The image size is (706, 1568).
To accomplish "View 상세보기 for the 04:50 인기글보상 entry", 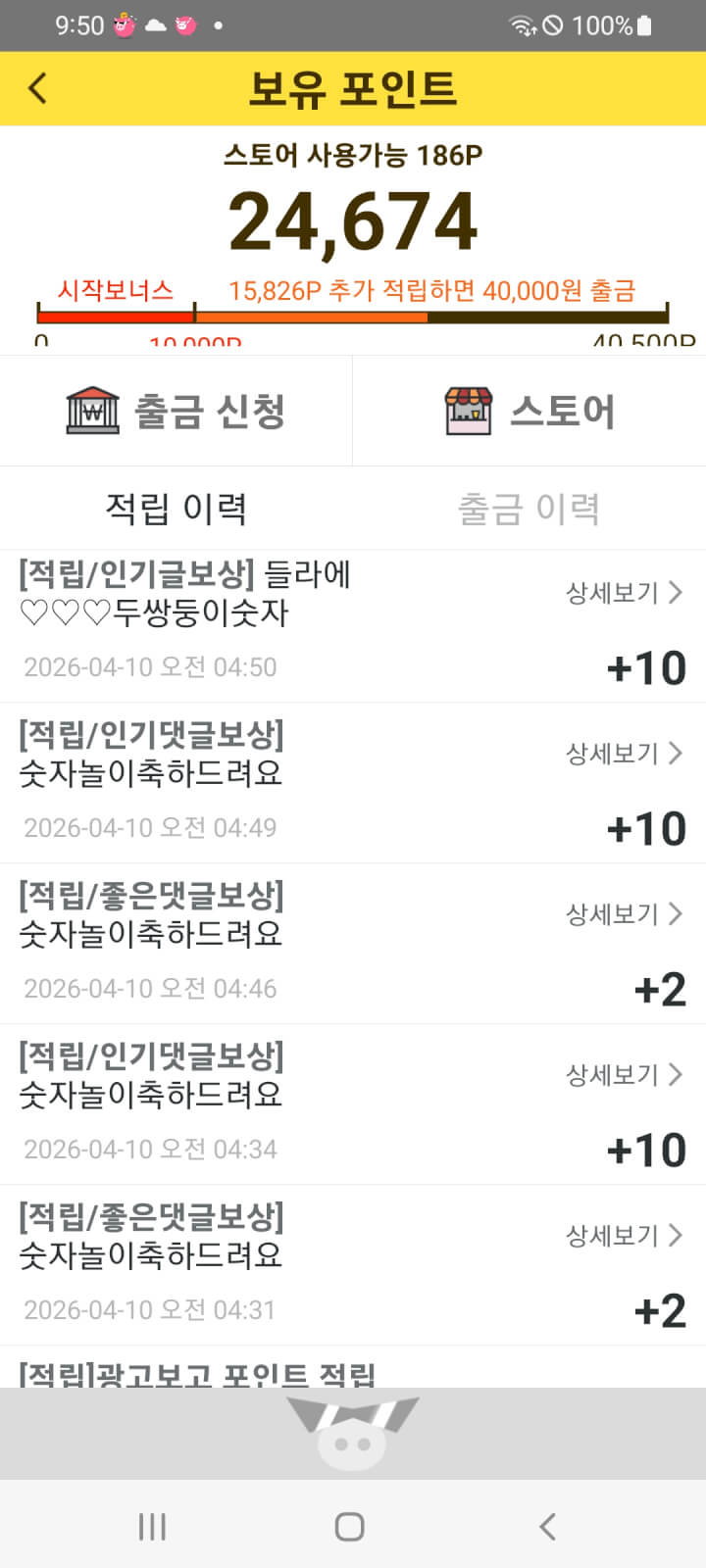I will [x=623, y=593].
